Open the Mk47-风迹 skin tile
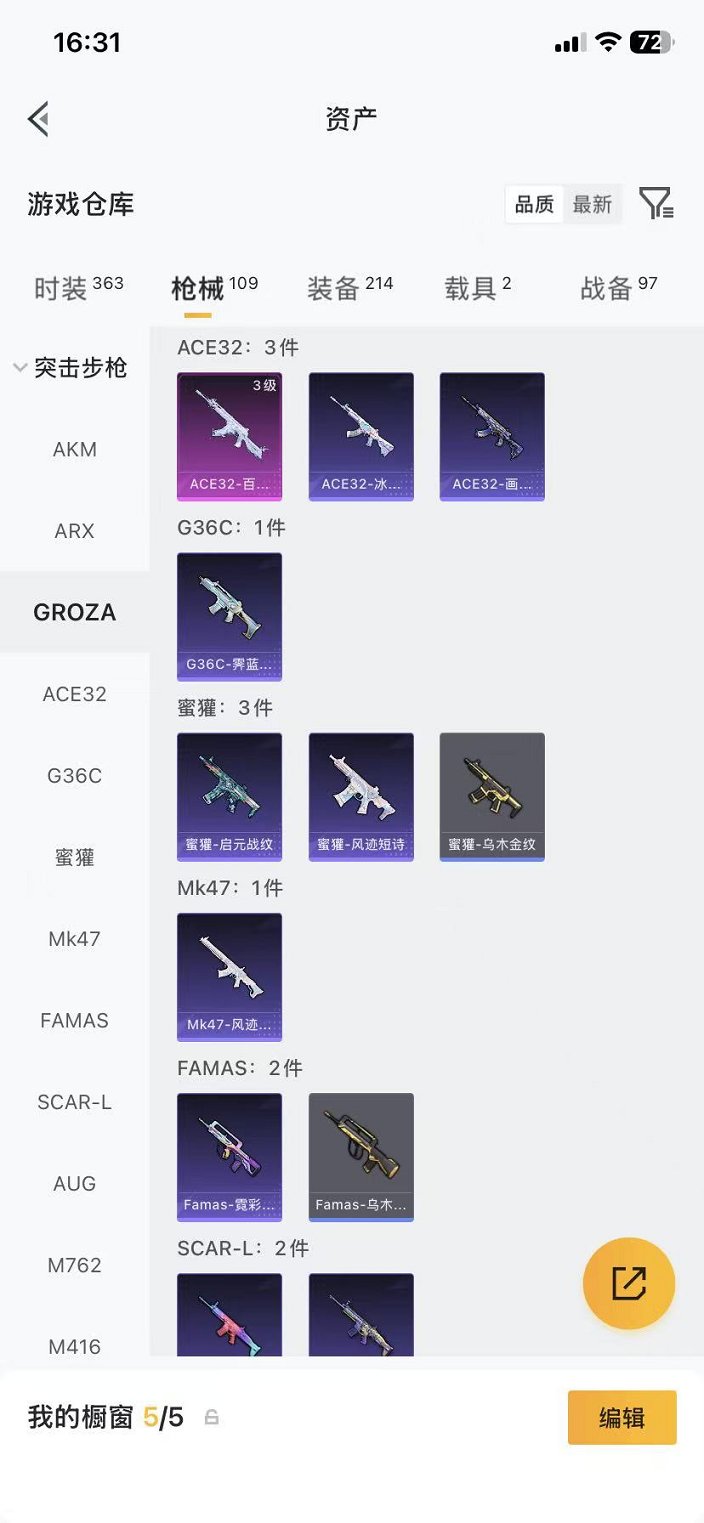 (229, 976)
